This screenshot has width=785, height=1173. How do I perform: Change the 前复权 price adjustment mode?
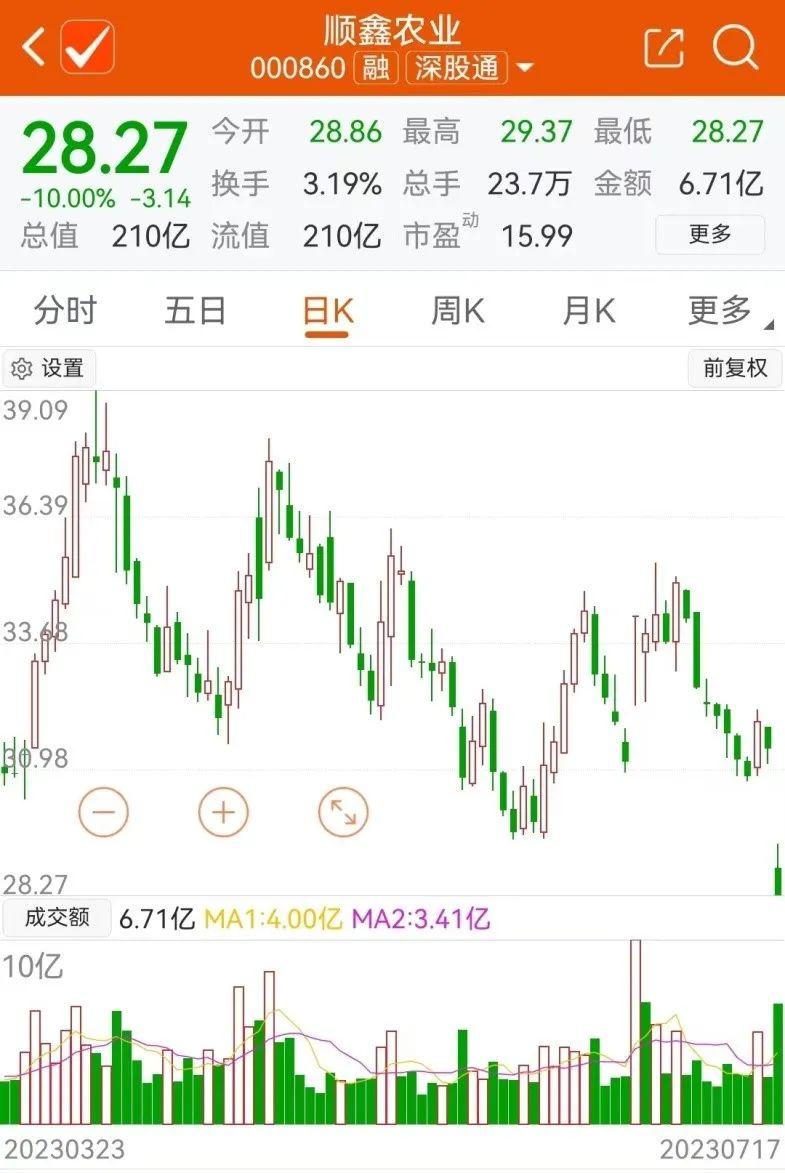coord(735,368)
